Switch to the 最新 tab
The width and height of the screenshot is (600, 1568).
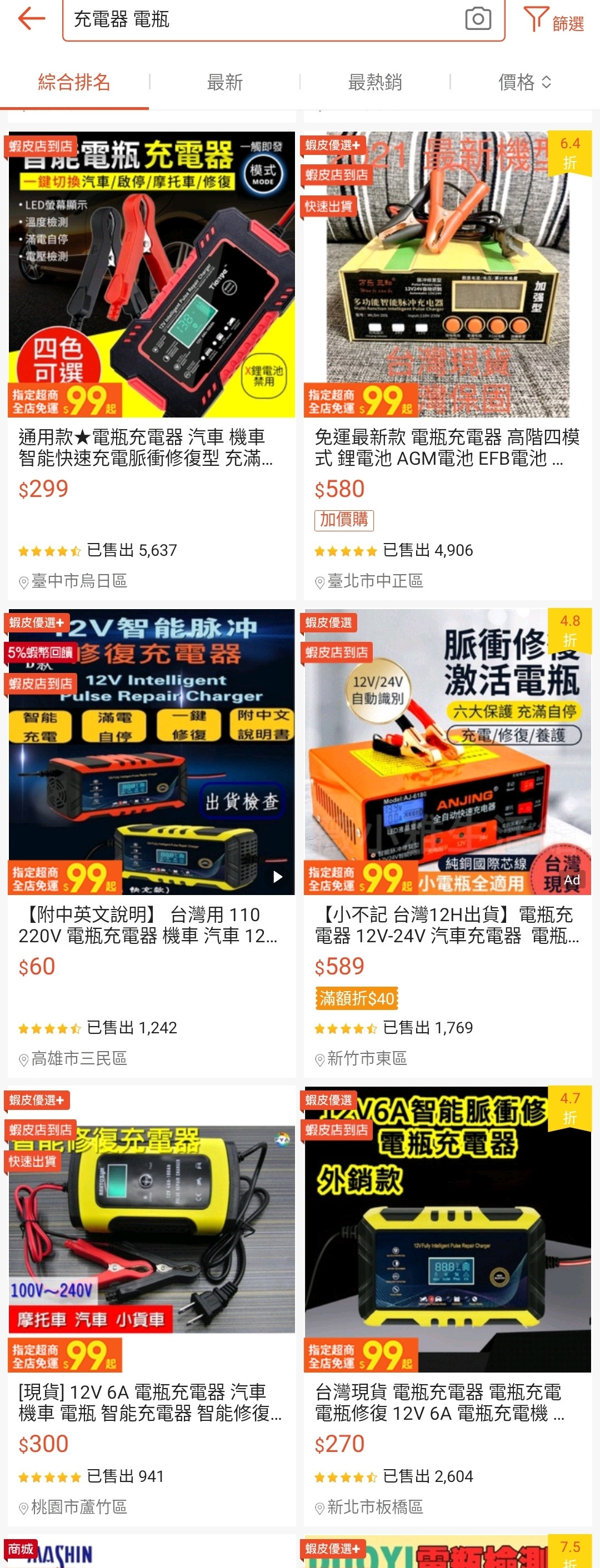[225, 82]
